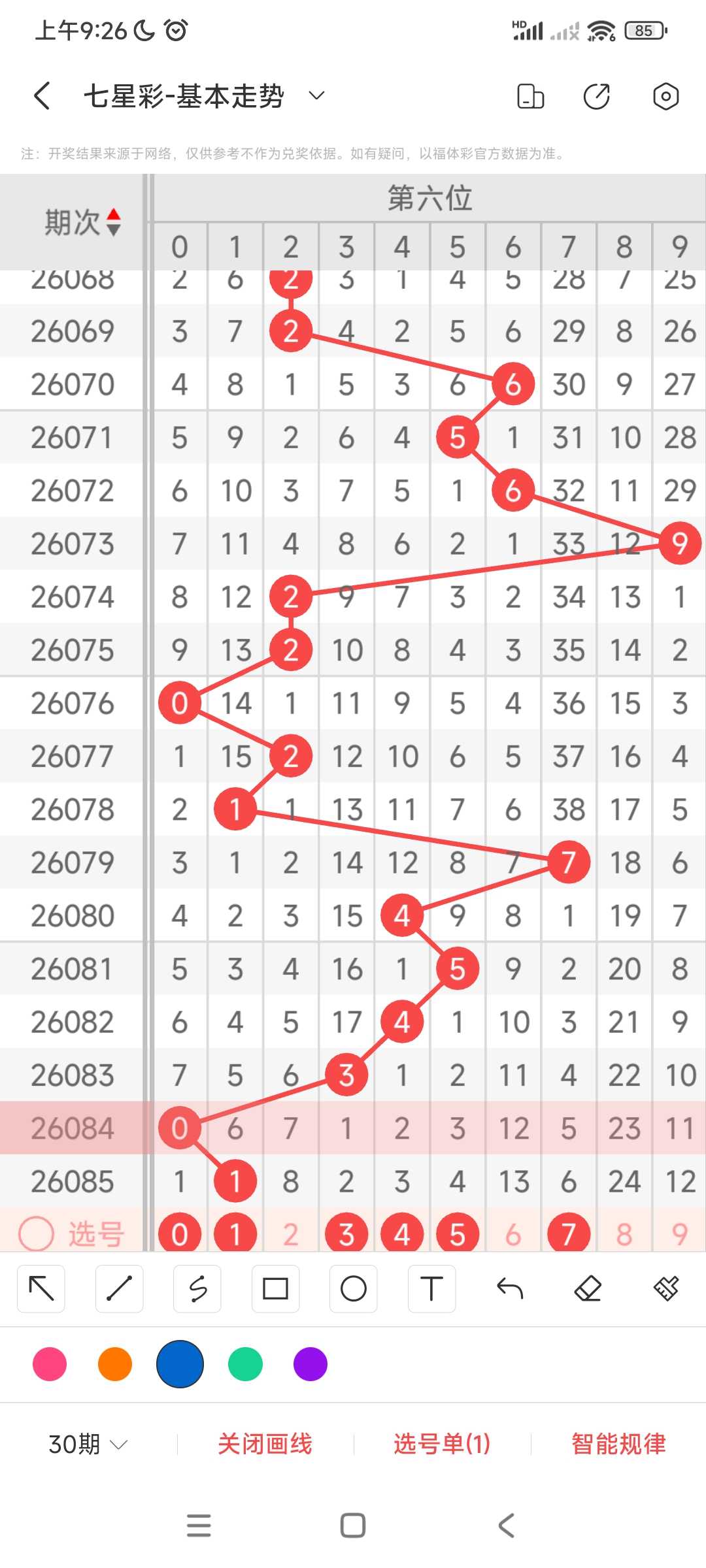Open the hexagon settings icon
706x1568 pixels.
coord(665,96)
